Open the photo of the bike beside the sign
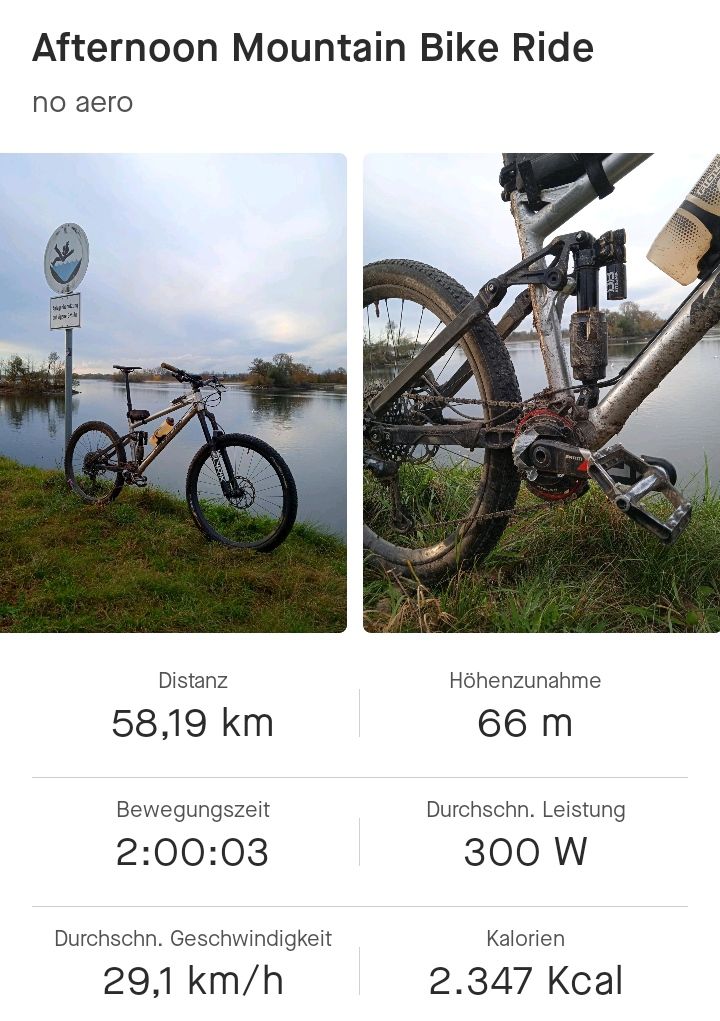The width and height of the screenshot is (720, 1021). click(173, 392)
